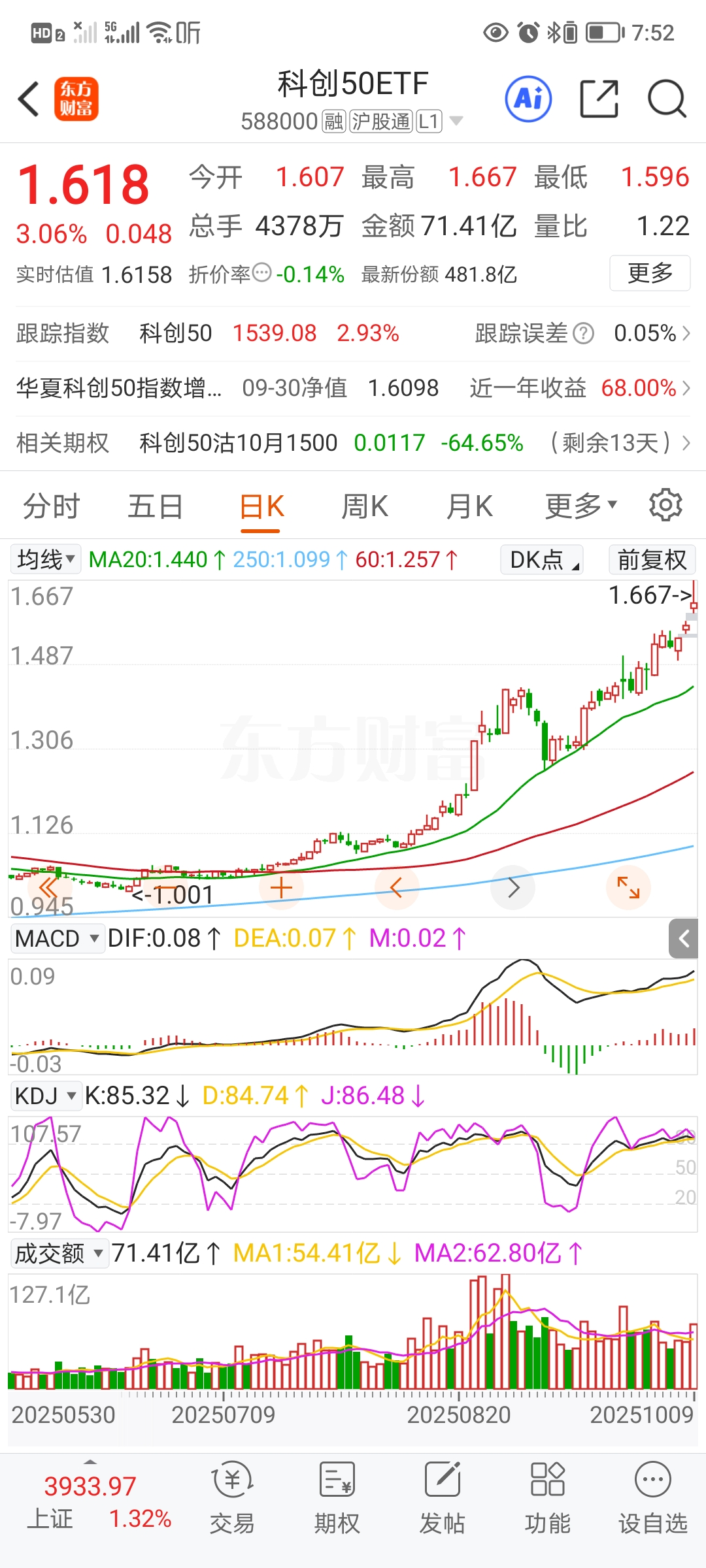The height and width of the screenshot is (1568, 706).
Task: Toggle the DK点 option
Action: click(x=541, y=560)
